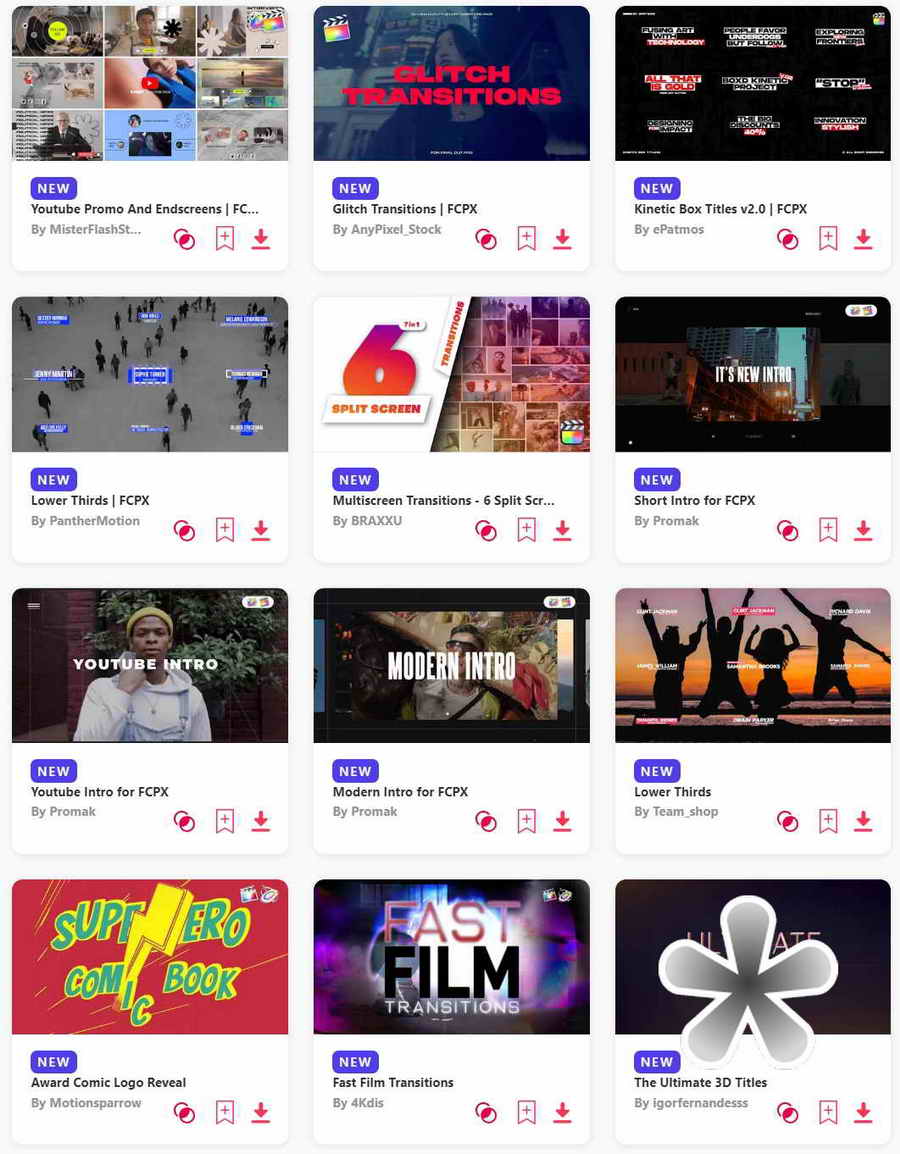Open Modern Intro for FCPX title
Image resolution: width=900 pixels, height=1154 pixels.
400,792
